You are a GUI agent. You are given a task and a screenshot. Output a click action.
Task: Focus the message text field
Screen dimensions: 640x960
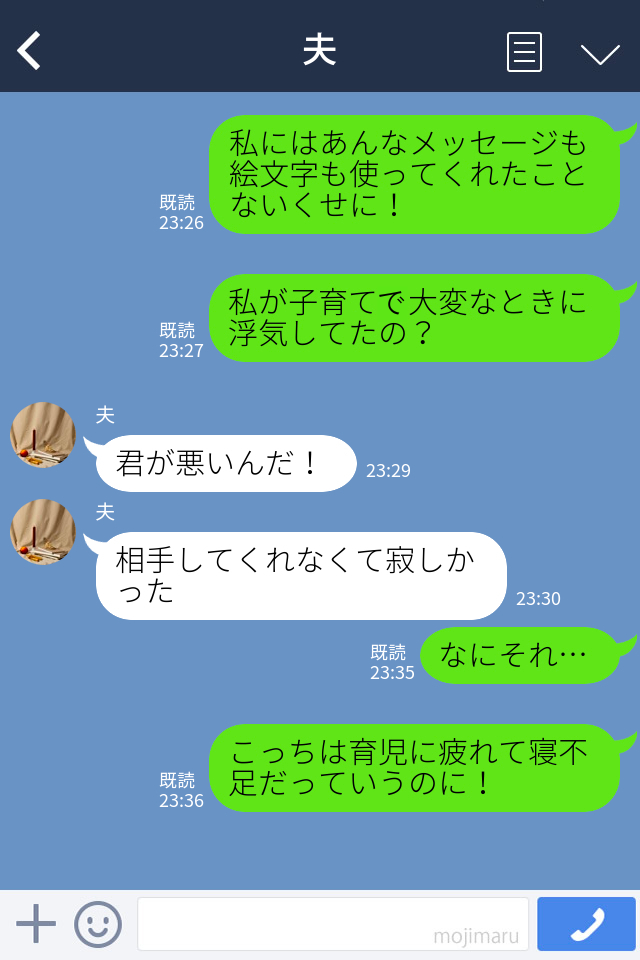pyautogui.click(x=332, y=924)
